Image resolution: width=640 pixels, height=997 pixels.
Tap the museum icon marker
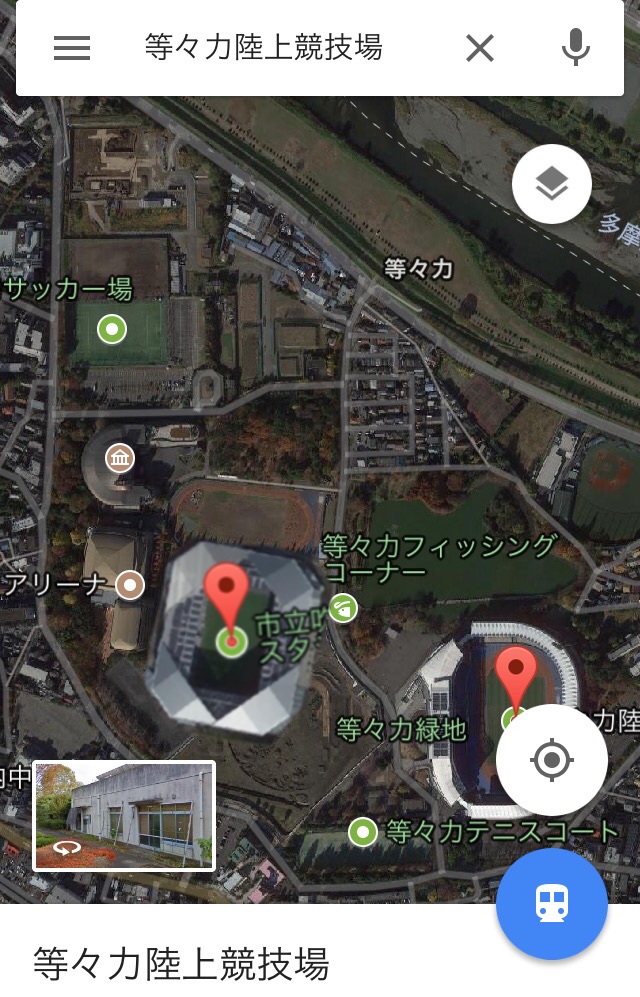(x=120, y=459)
